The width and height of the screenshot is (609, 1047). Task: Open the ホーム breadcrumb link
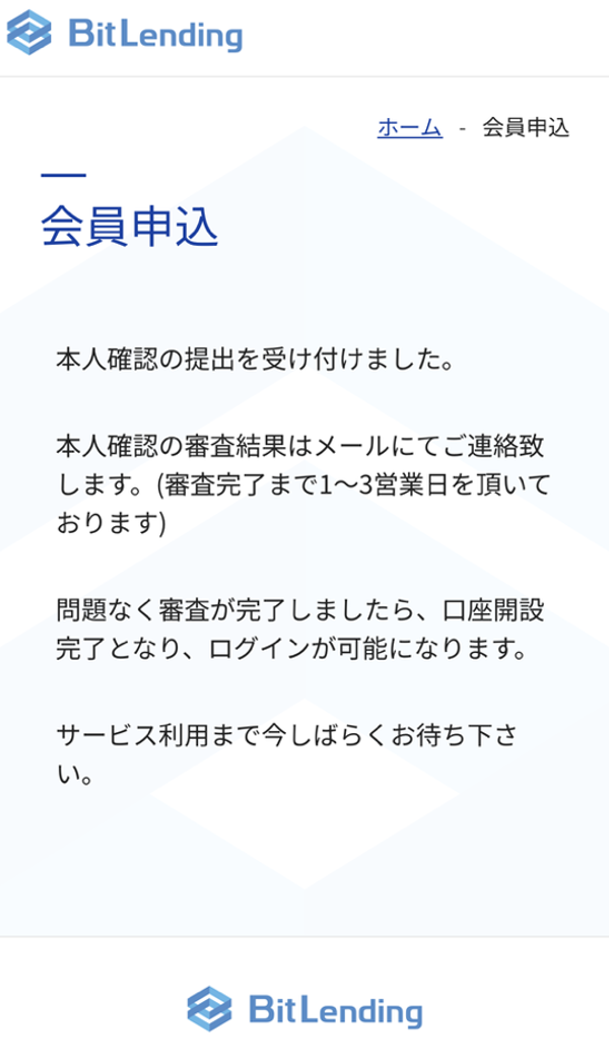[x=410, y=128]
